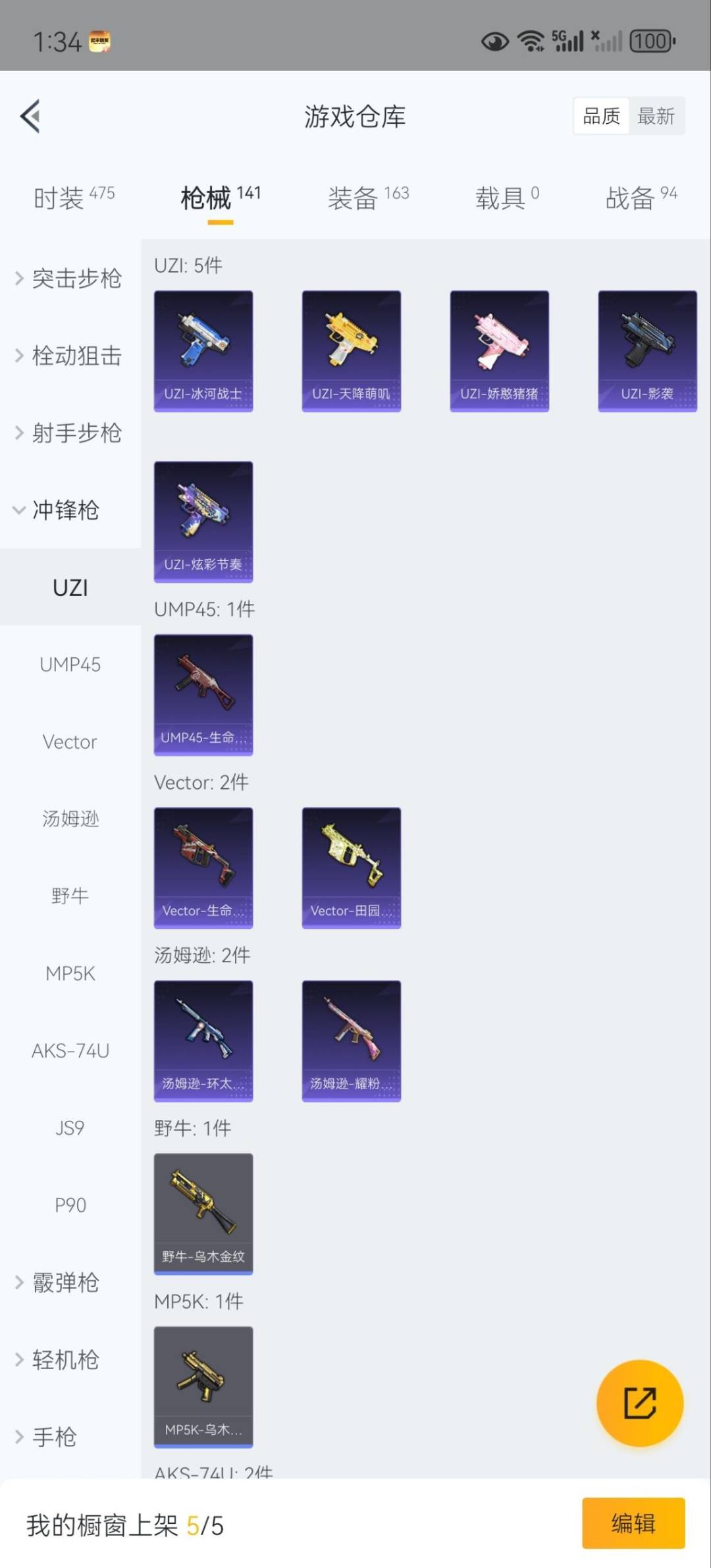Expand the 突击步枪 category

click(70, 279)
